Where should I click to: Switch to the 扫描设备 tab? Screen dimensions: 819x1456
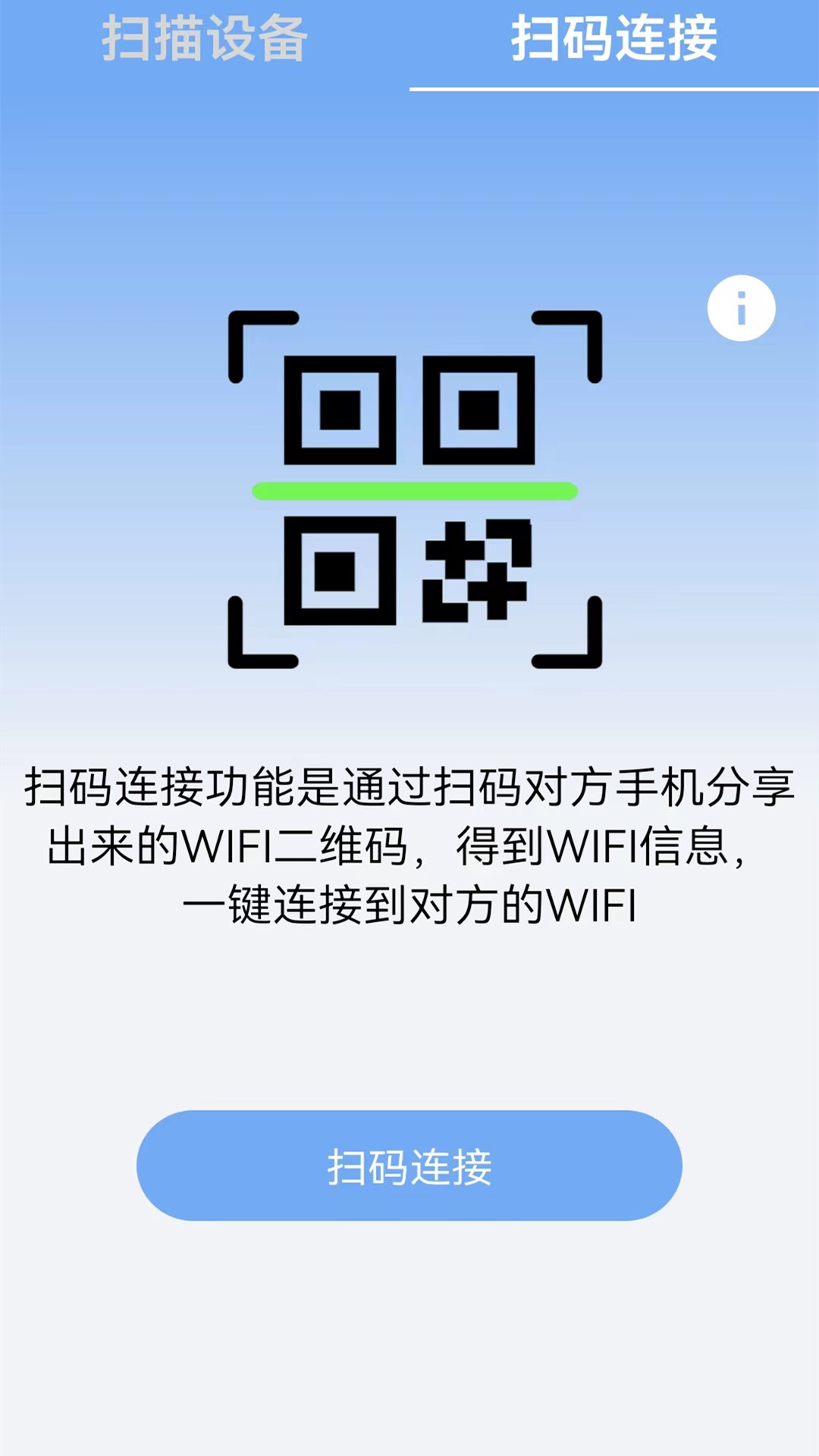205,39
